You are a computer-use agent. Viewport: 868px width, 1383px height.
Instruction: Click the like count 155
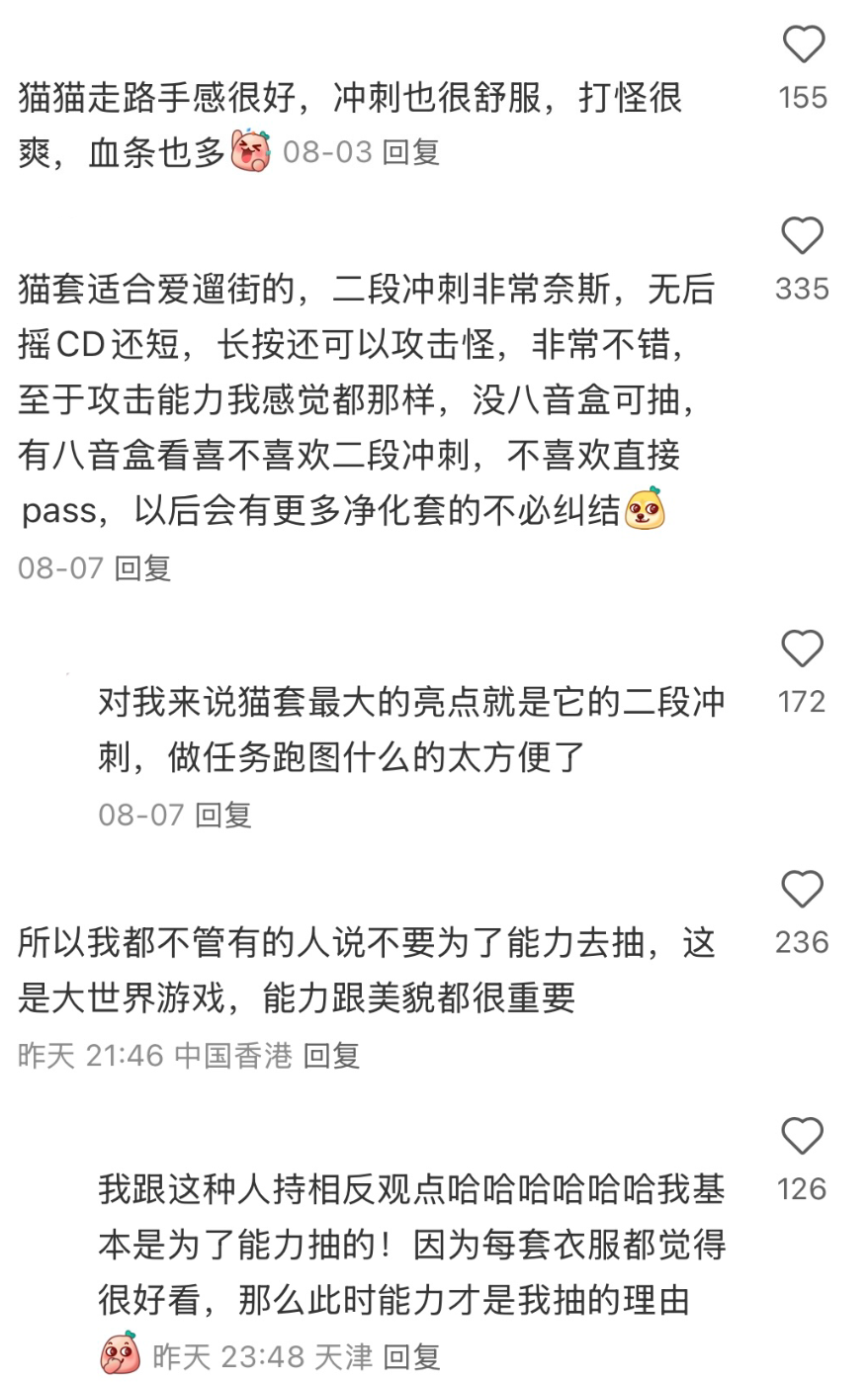[x=806, y=99]
